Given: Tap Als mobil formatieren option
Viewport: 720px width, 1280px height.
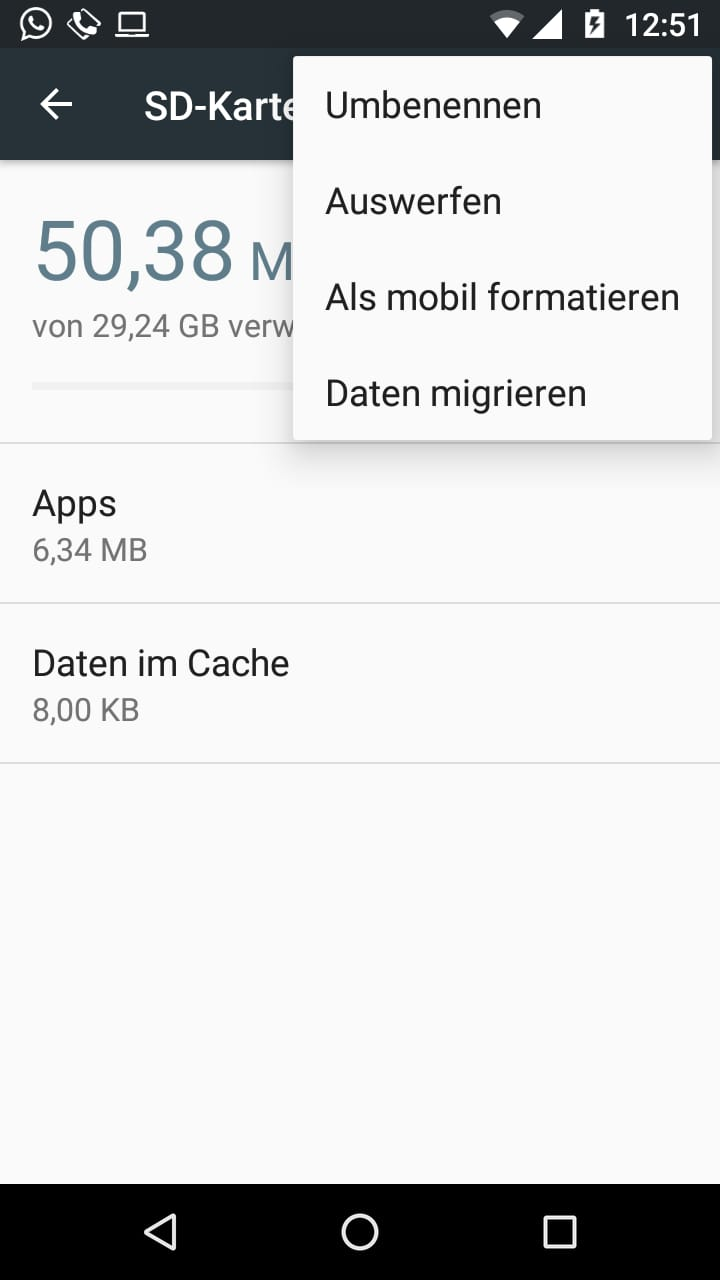Looking at the screenshot, I should click(x=502, y=297).
